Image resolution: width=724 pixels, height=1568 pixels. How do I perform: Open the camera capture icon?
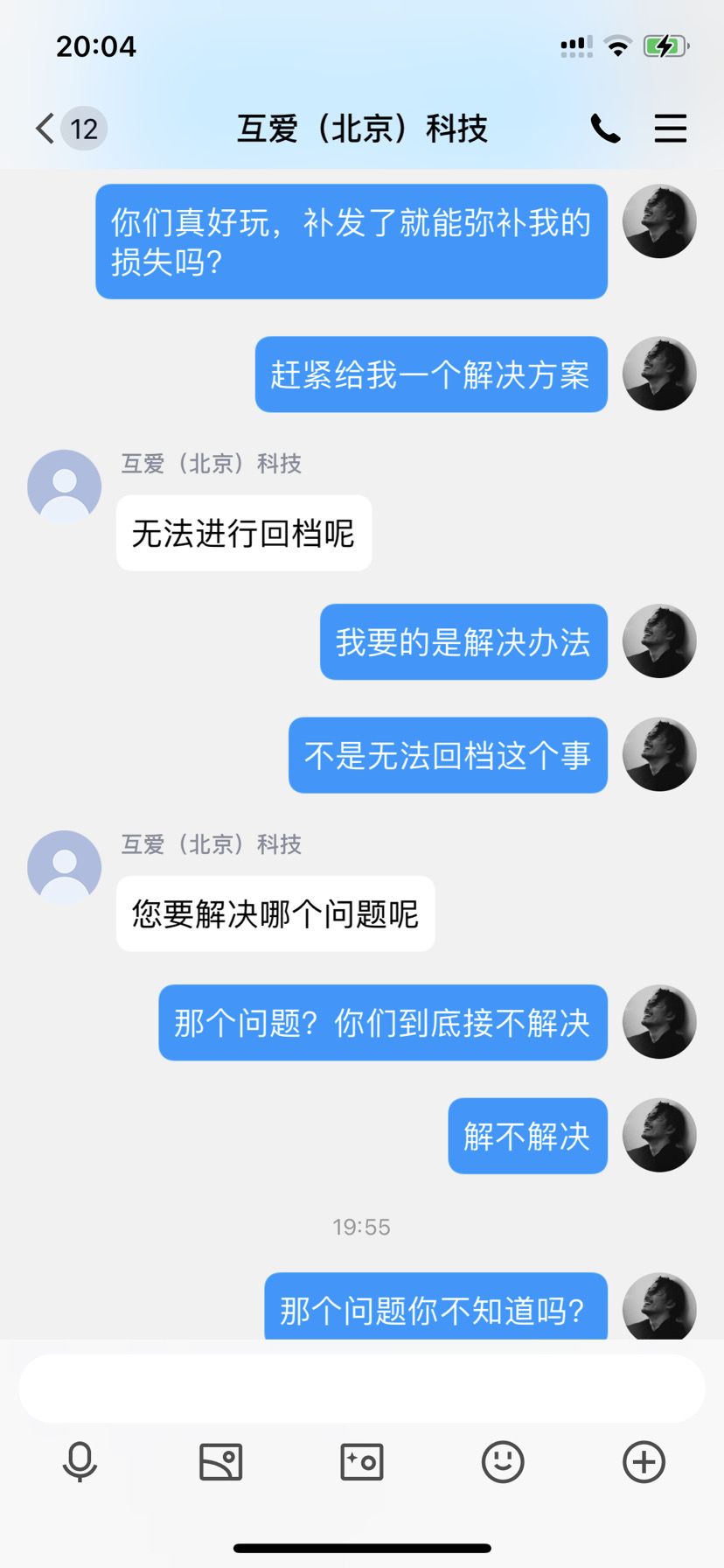click(x=362, y=1462)
